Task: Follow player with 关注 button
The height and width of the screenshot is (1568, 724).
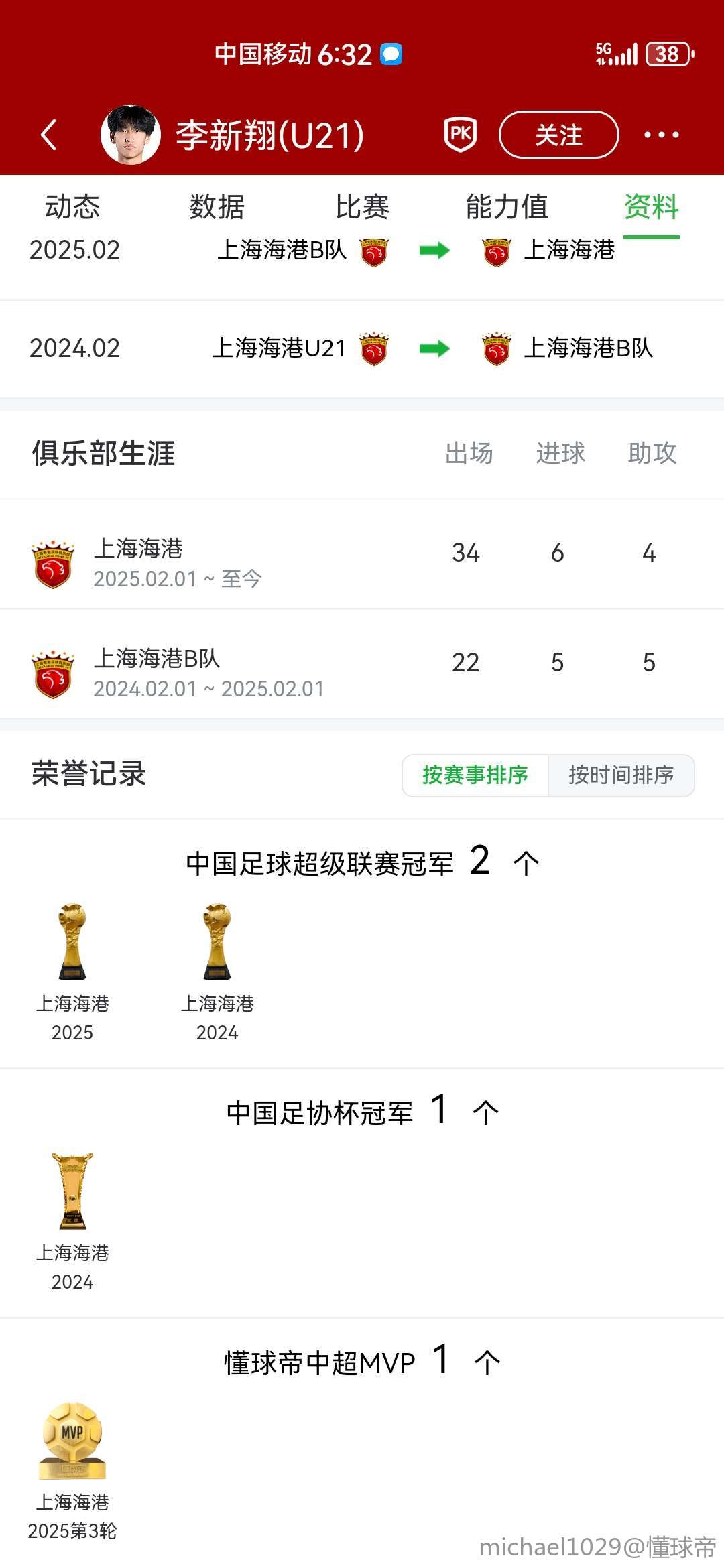Action: pyautogui.click(x=558, y=135)
